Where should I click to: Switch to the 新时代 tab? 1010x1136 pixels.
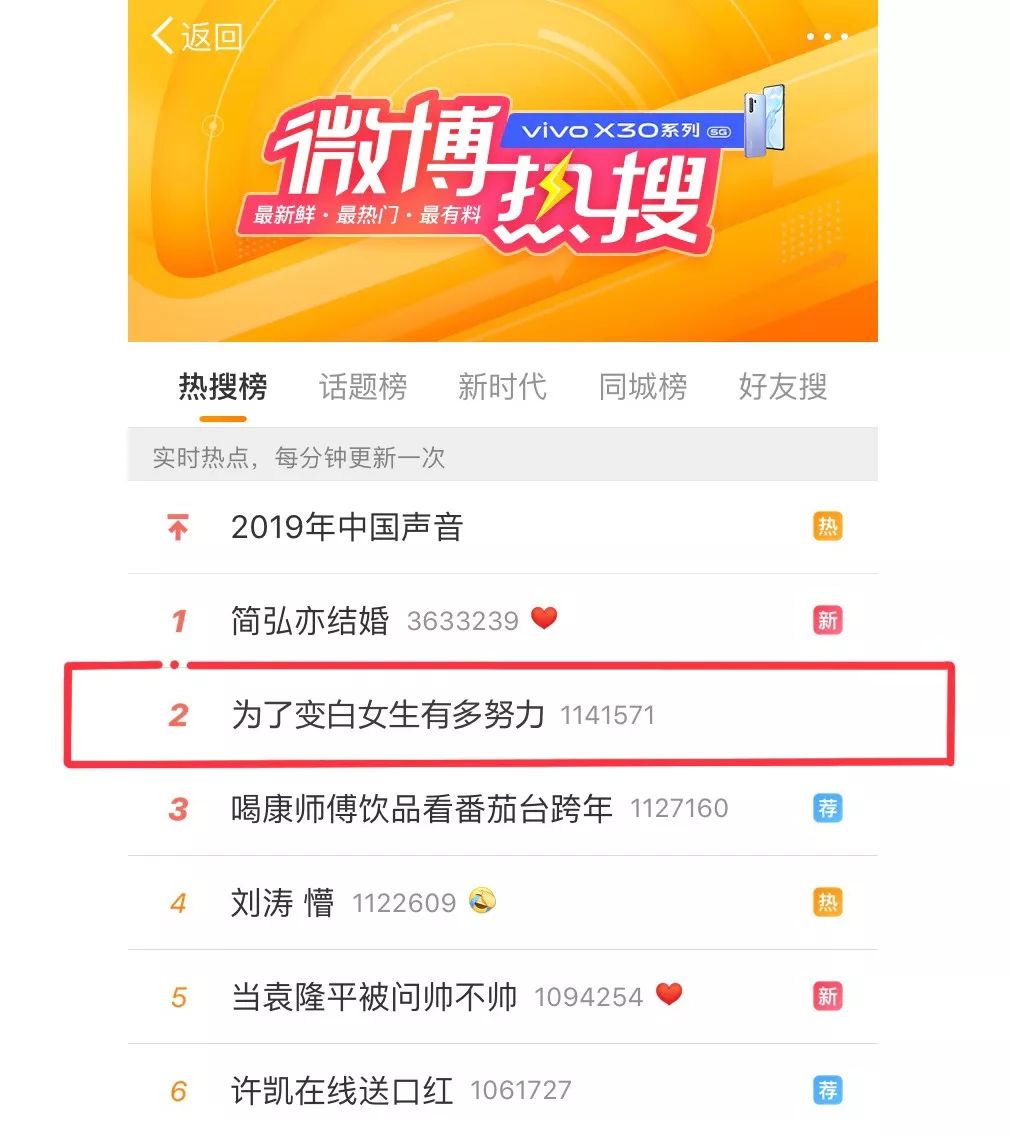[x=502, y=387]
